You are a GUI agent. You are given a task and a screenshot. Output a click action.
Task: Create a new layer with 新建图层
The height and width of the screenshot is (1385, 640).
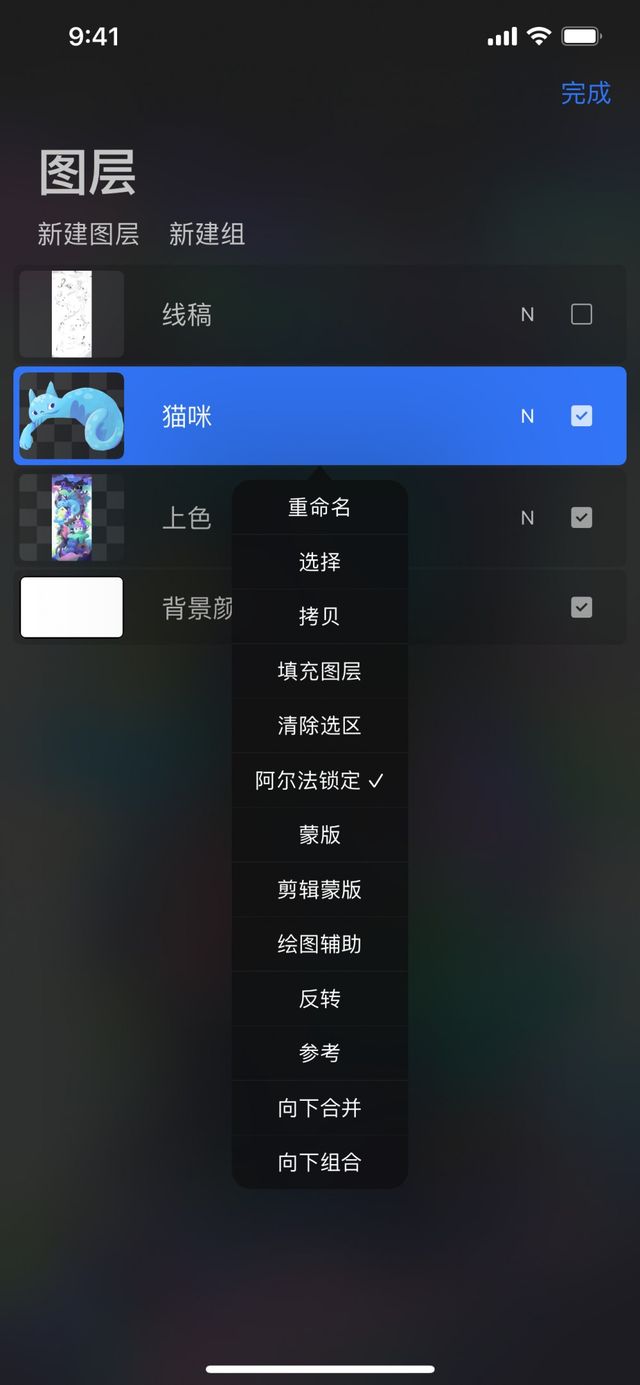88,234
